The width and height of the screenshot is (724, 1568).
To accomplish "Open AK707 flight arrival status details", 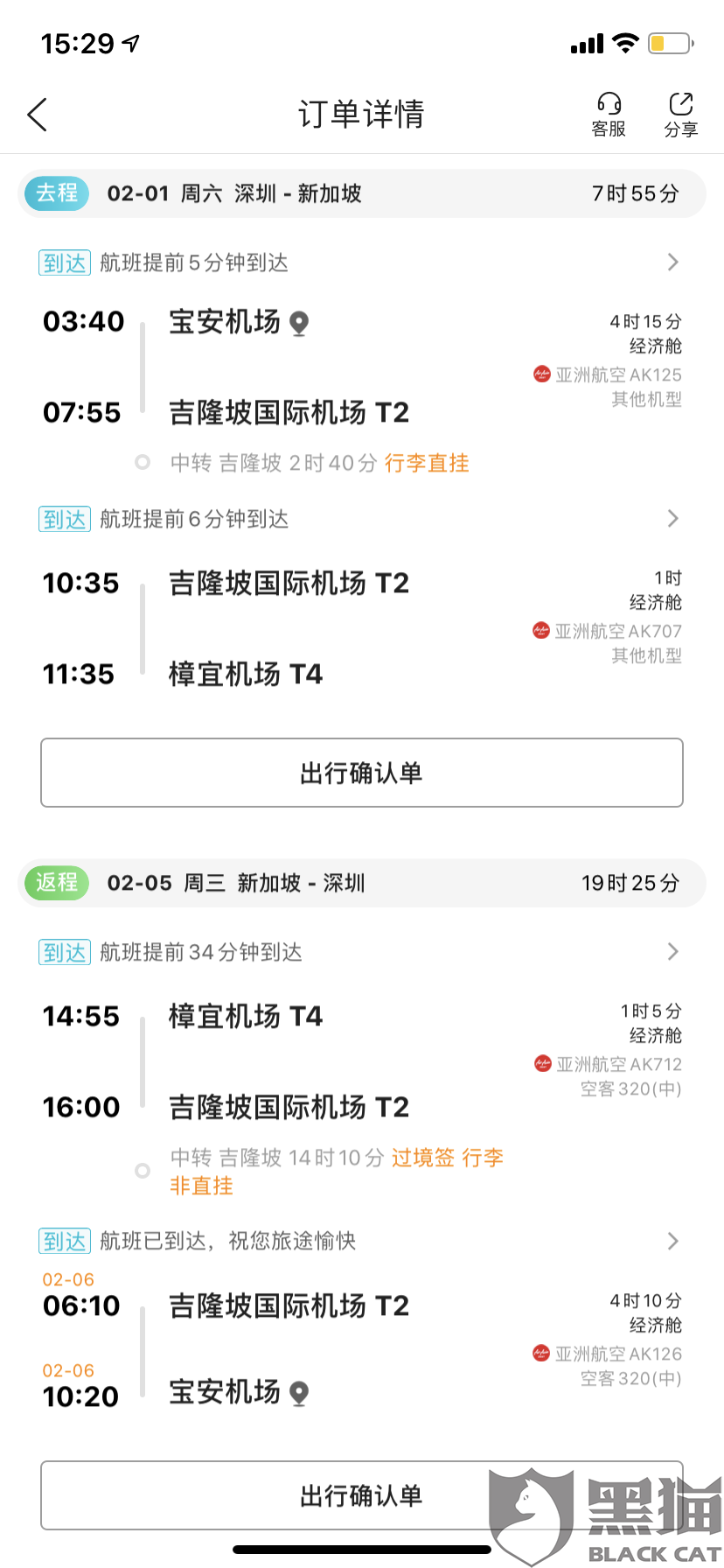I will 672,519.
